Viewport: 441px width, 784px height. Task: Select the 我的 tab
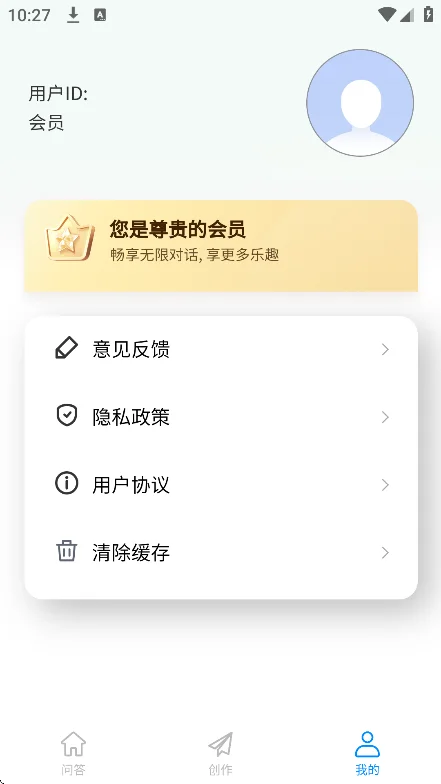click(x=368, y=753)
